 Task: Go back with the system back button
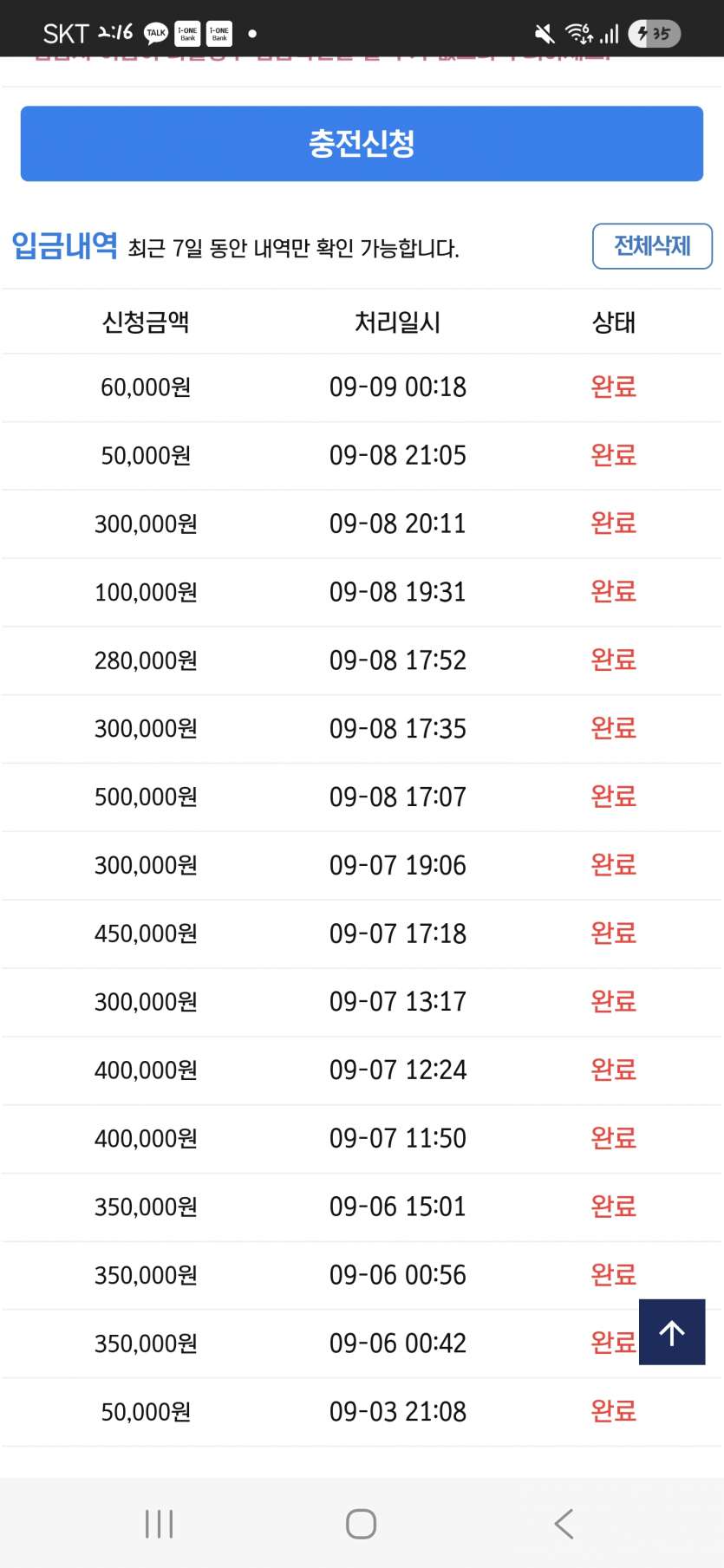[564, 1523]
